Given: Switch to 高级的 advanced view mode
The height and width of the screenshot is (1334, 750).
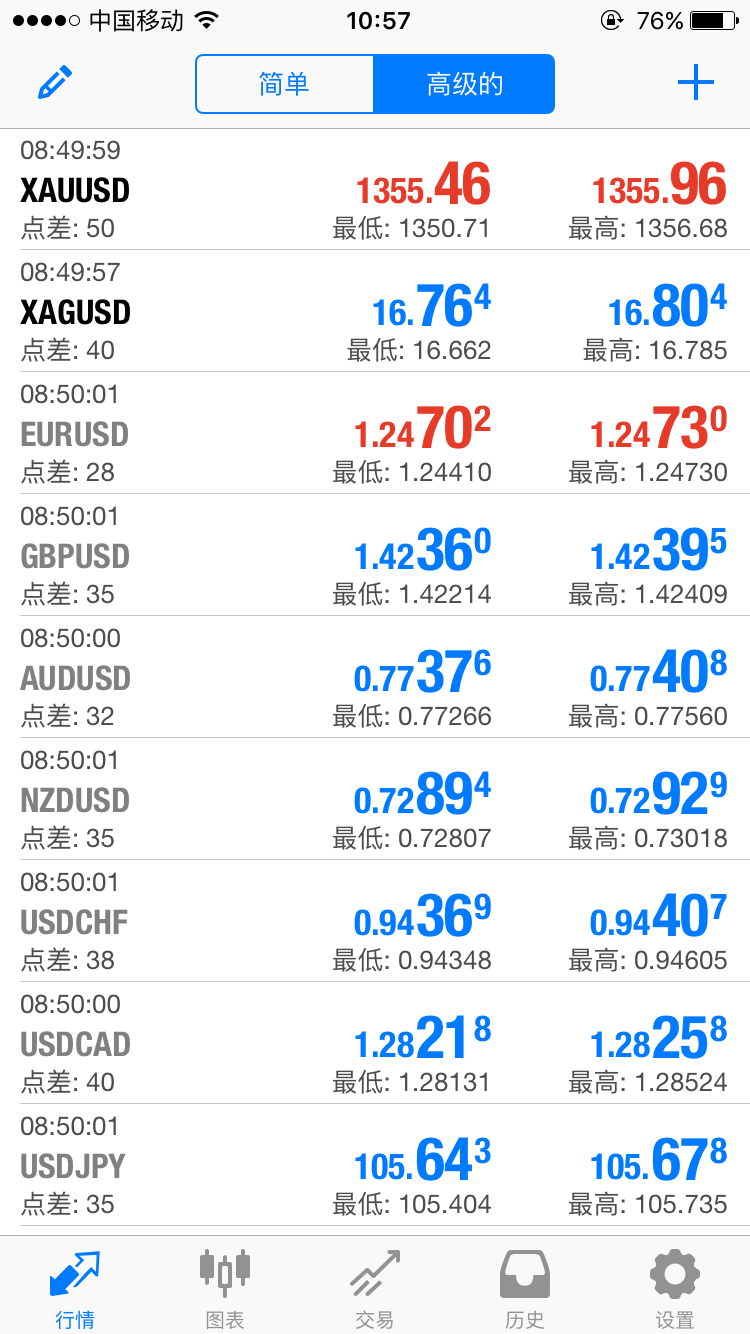Looking at the screenshot, I should click(464, 84).
